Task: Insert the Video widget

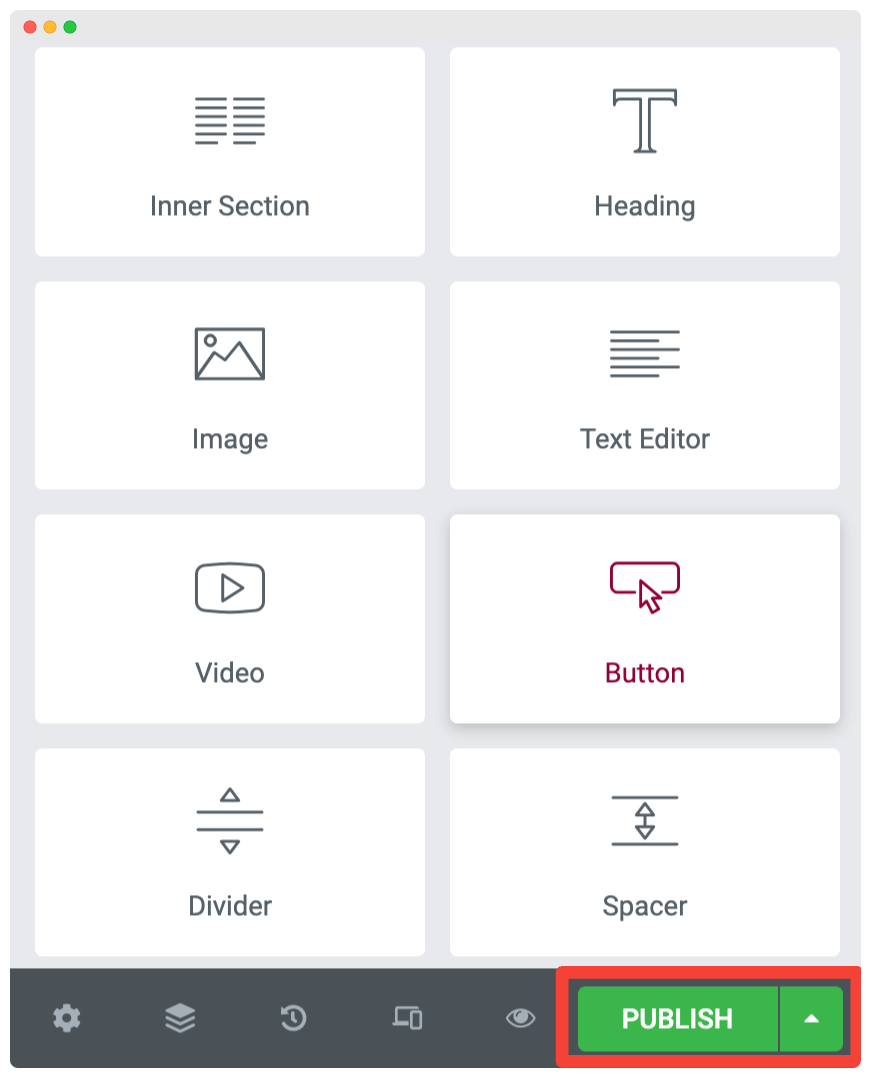Action: click(x=230, y=619)
